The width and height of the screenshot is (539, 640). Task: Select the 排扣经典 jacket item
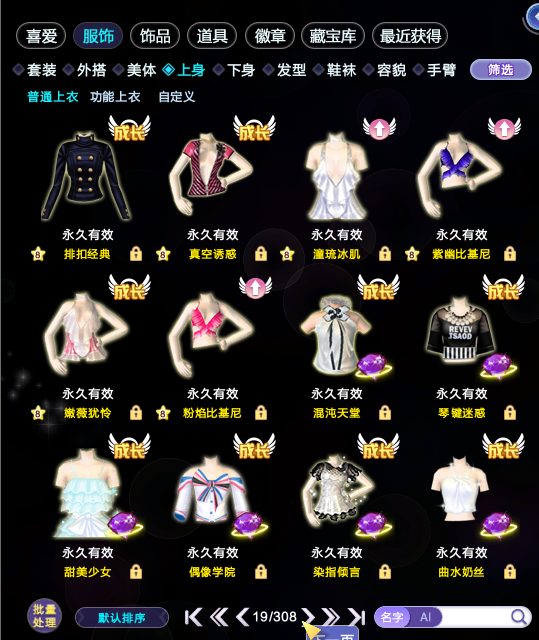pos(87,176)
